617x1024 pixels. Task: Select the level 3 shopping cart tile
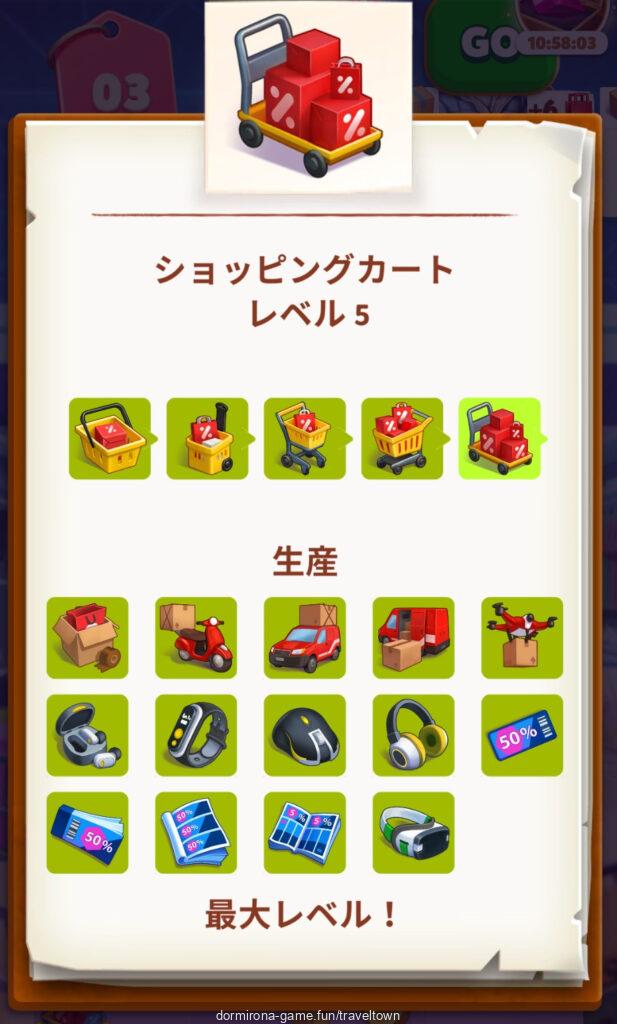(x=304, y=438)
